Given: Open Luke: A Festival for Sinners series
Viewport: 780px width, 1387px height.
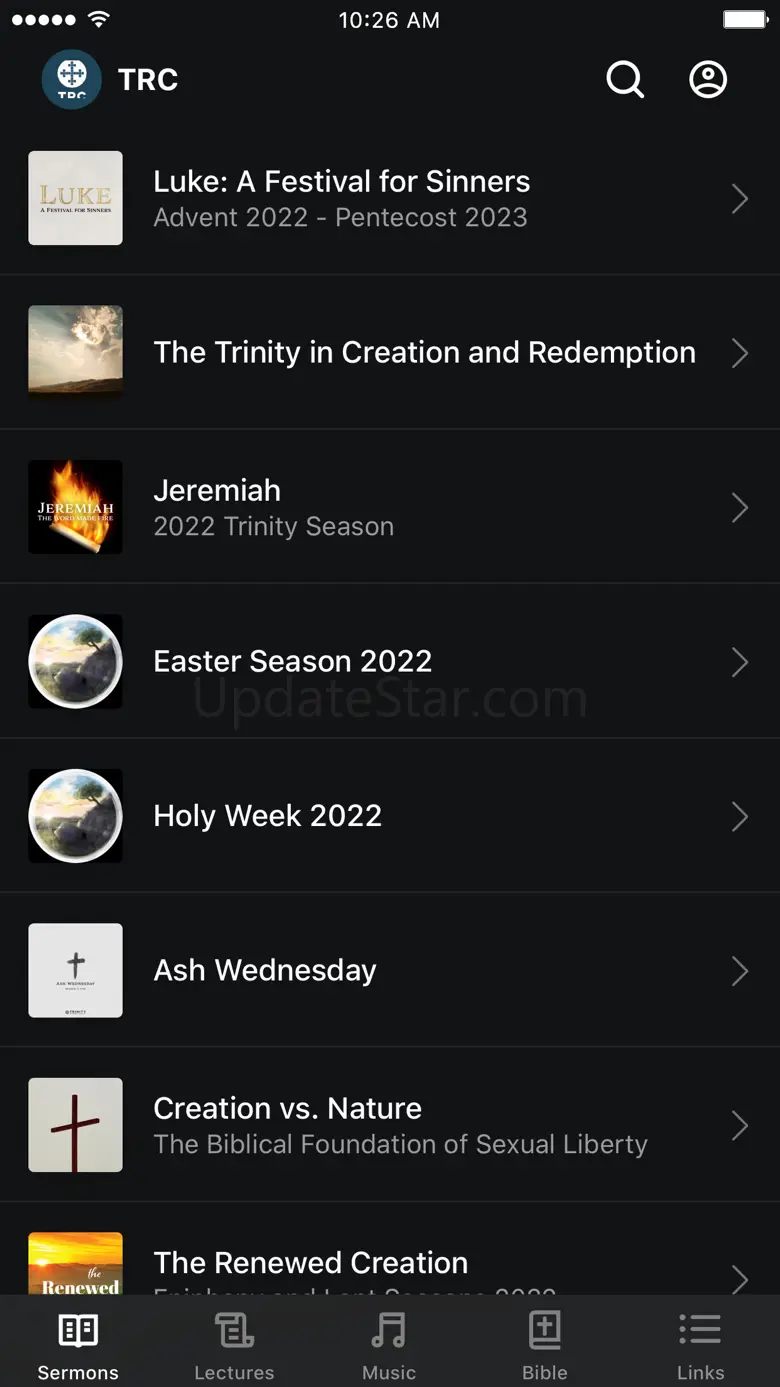Looking at the screenshot, I should [390, 198].
